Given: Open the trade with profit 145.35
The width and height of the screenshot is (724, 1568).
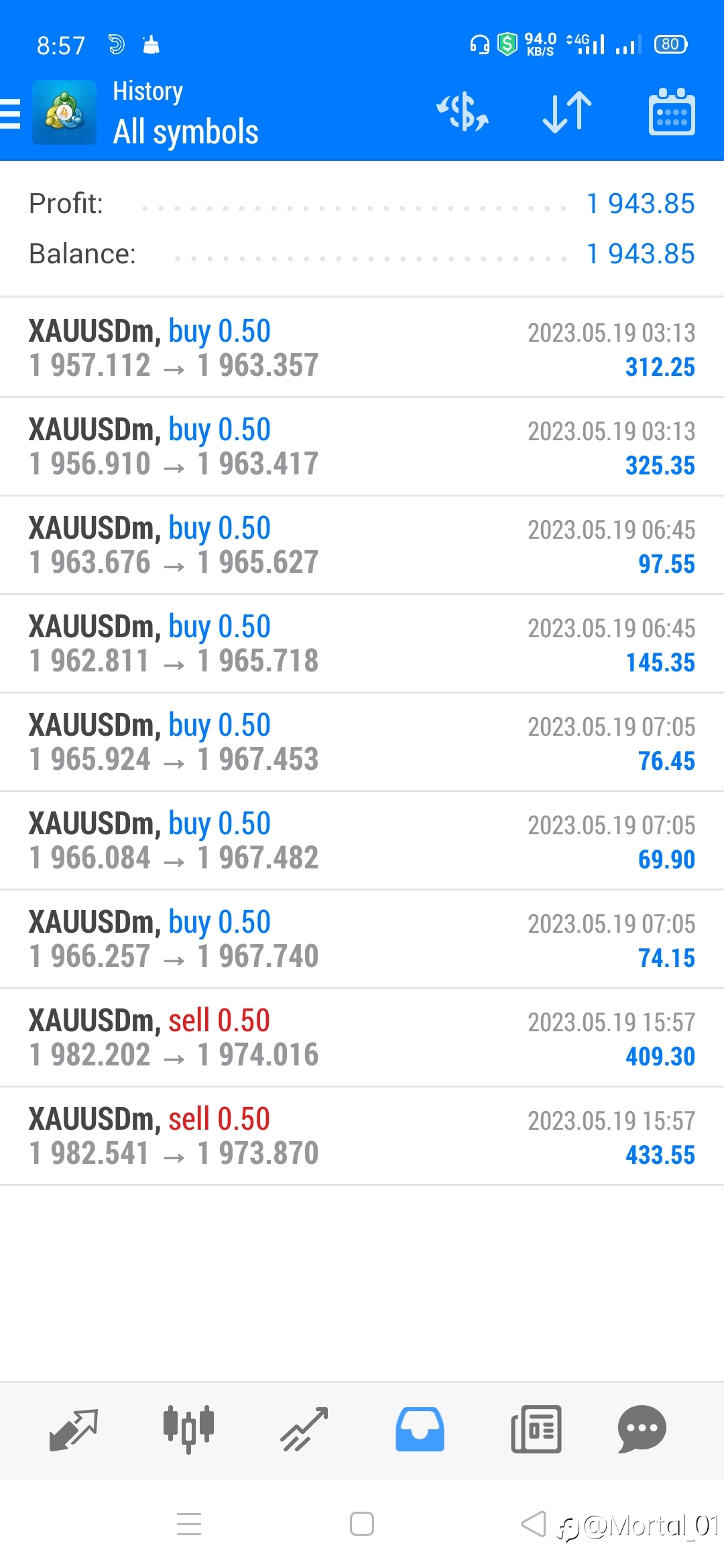Looking at the screenshot, I should [x=362, y=643].
